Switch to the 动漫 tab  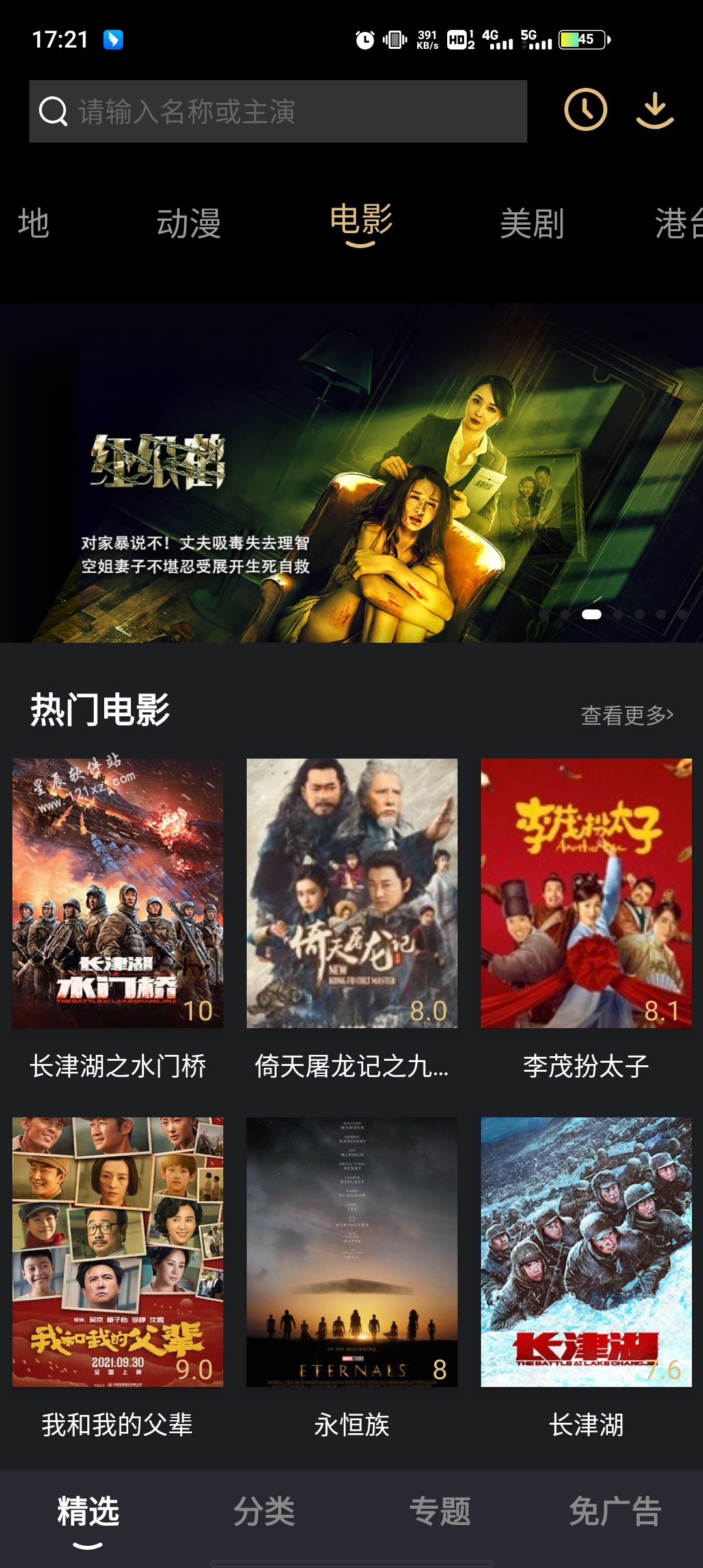point(189,223)
